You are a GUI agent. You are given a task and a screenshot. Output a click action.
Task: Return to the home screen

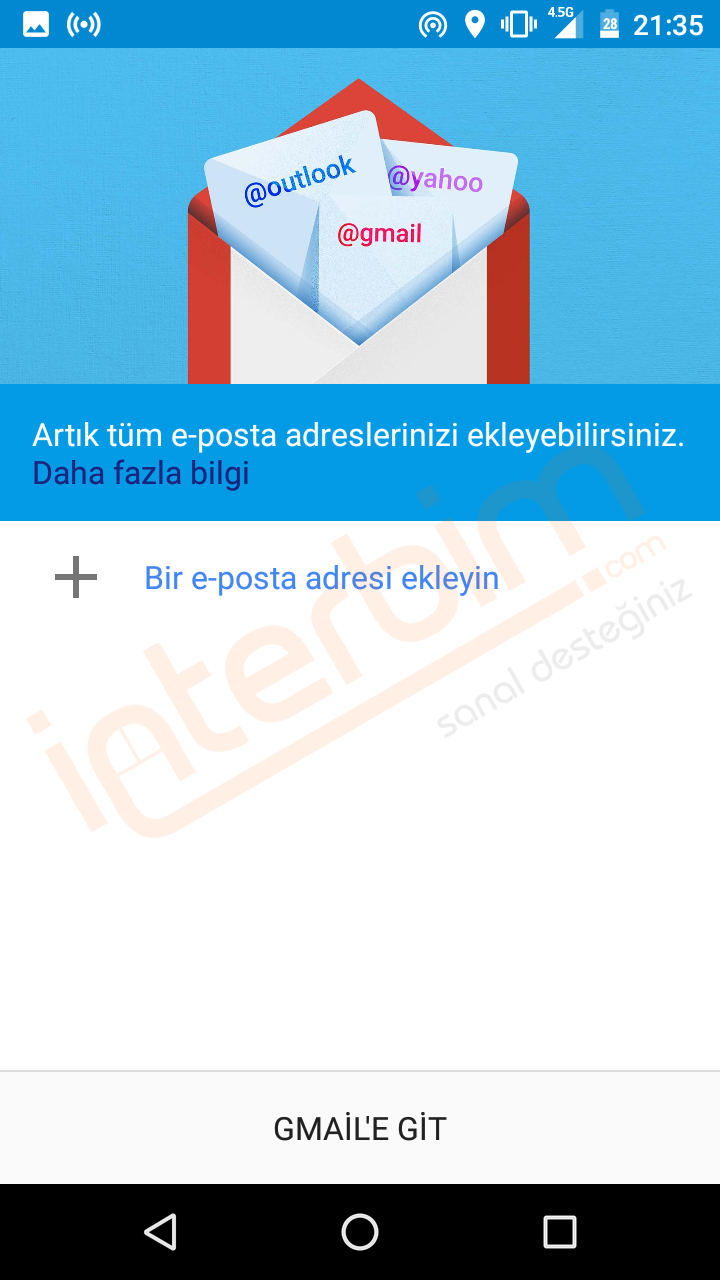tap(360, 1232)
